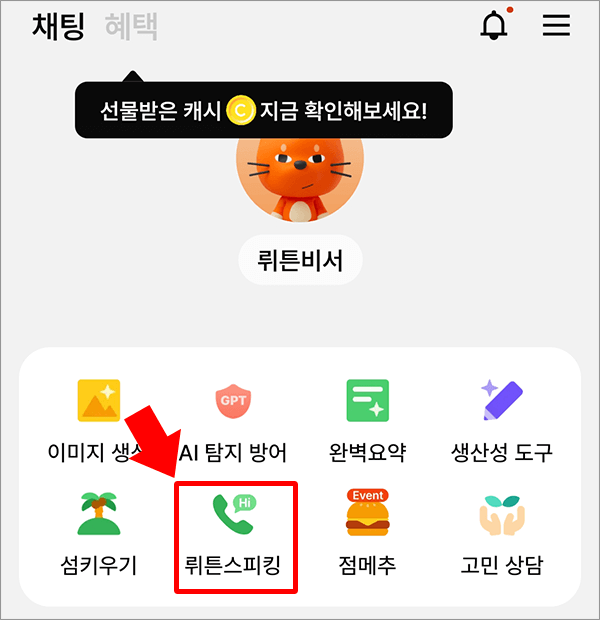Open AI 탐지 방어 tool
The image size is (600, 620).
[231, 422]
